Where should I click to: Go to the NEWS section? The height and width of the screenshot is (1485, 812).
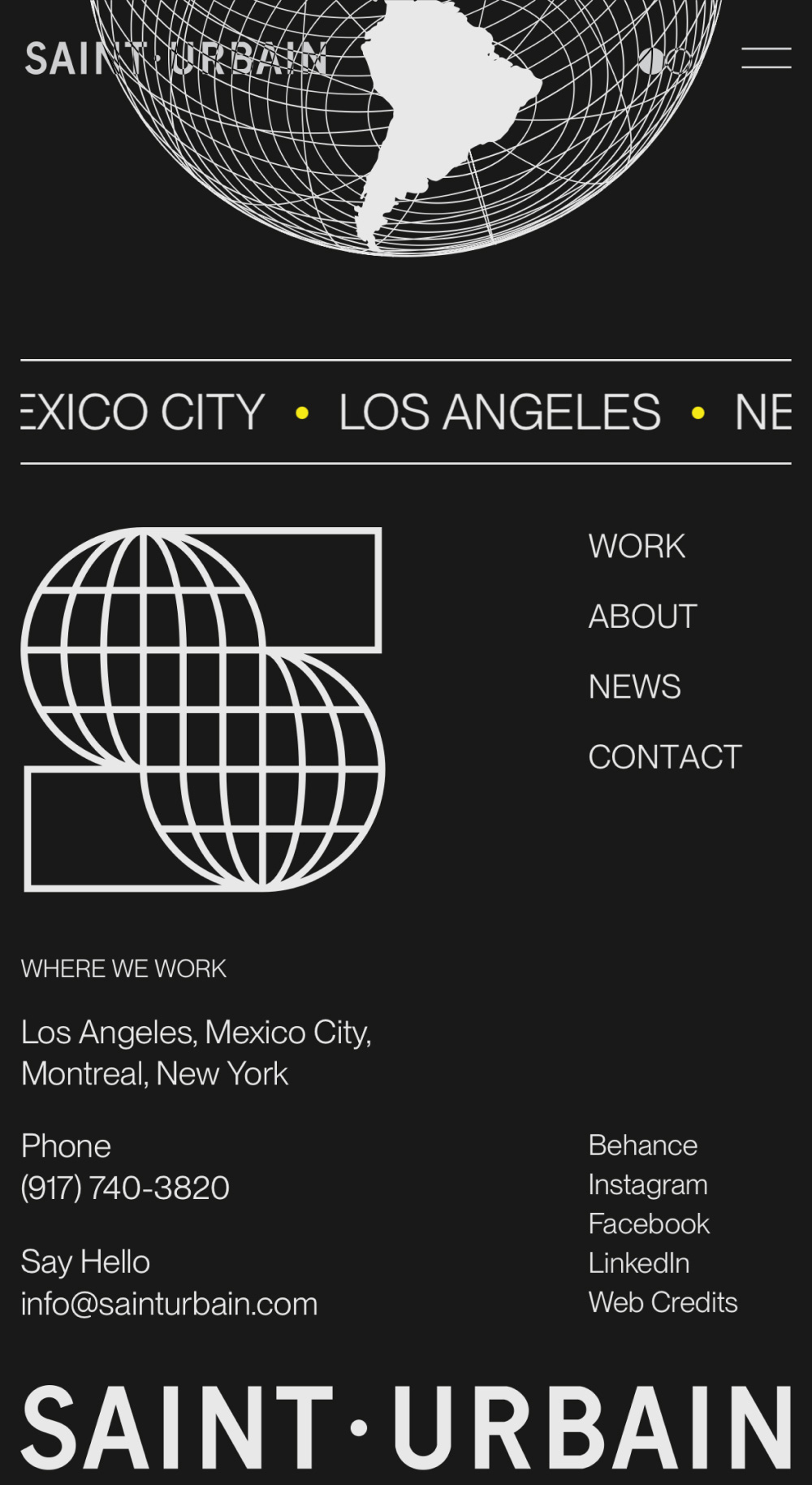point(634,687)
